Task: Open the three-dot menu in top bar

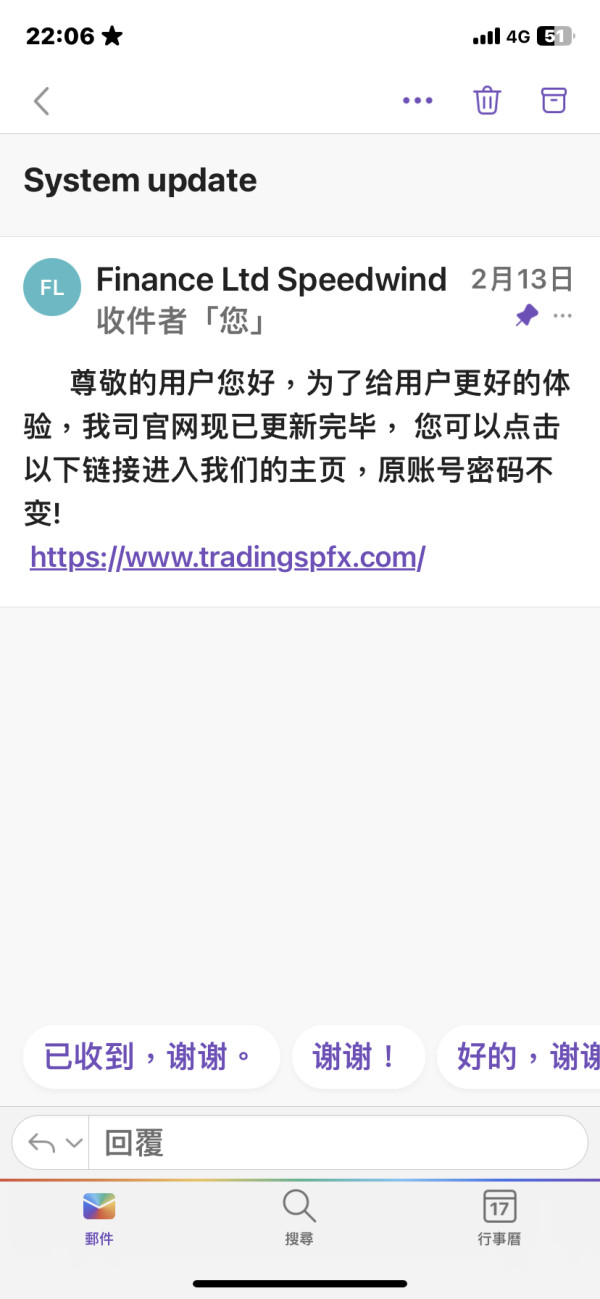Action: click(x=417, y=100)
